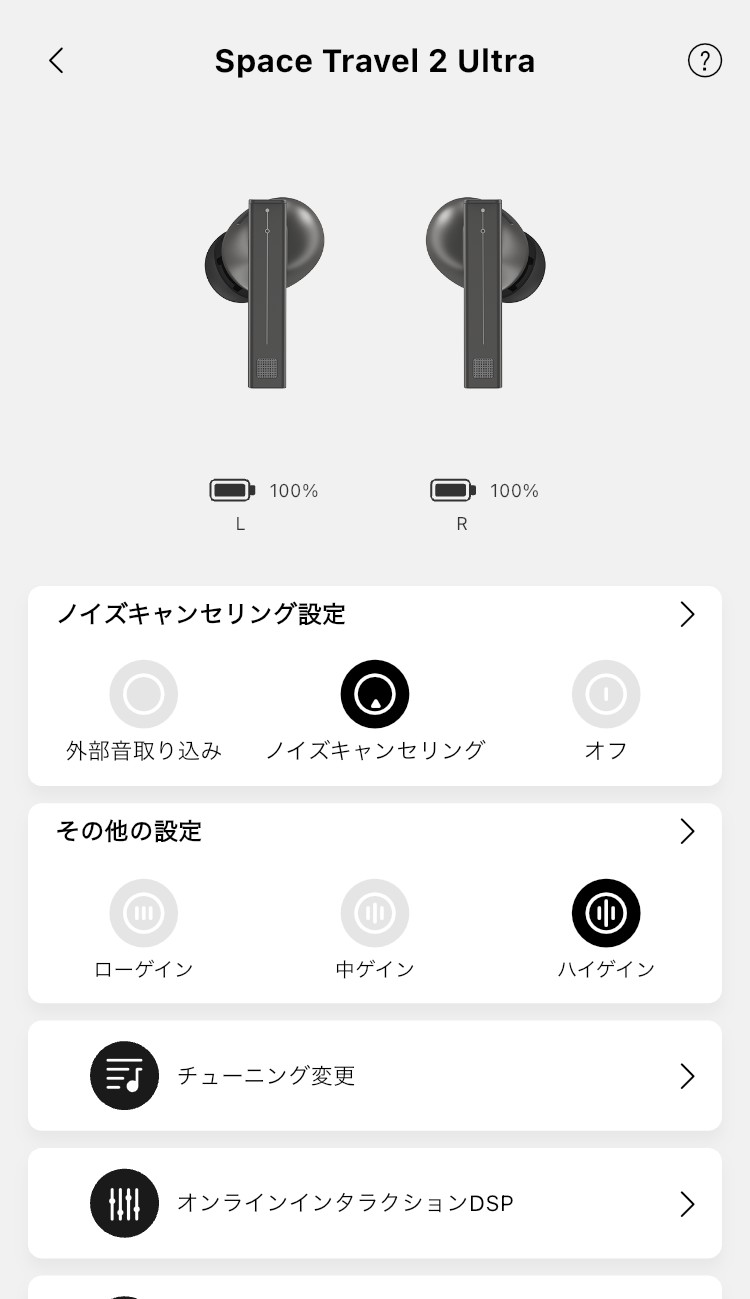Screen dimensions: 750x1299
Task: Enable ローゲイン mode
Action: [143, 912]
